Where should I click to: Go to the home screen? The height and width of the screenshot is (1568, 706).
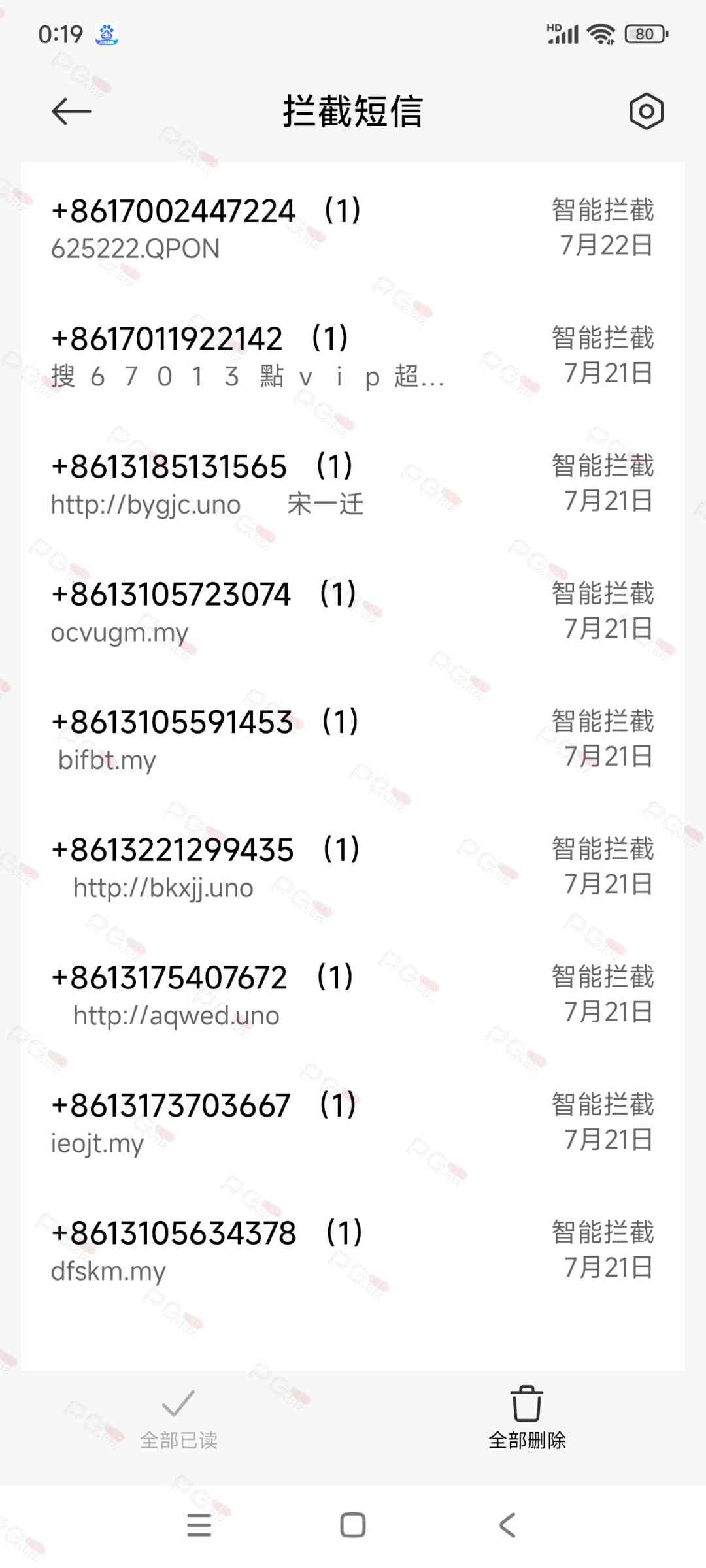click(353, 1525)
